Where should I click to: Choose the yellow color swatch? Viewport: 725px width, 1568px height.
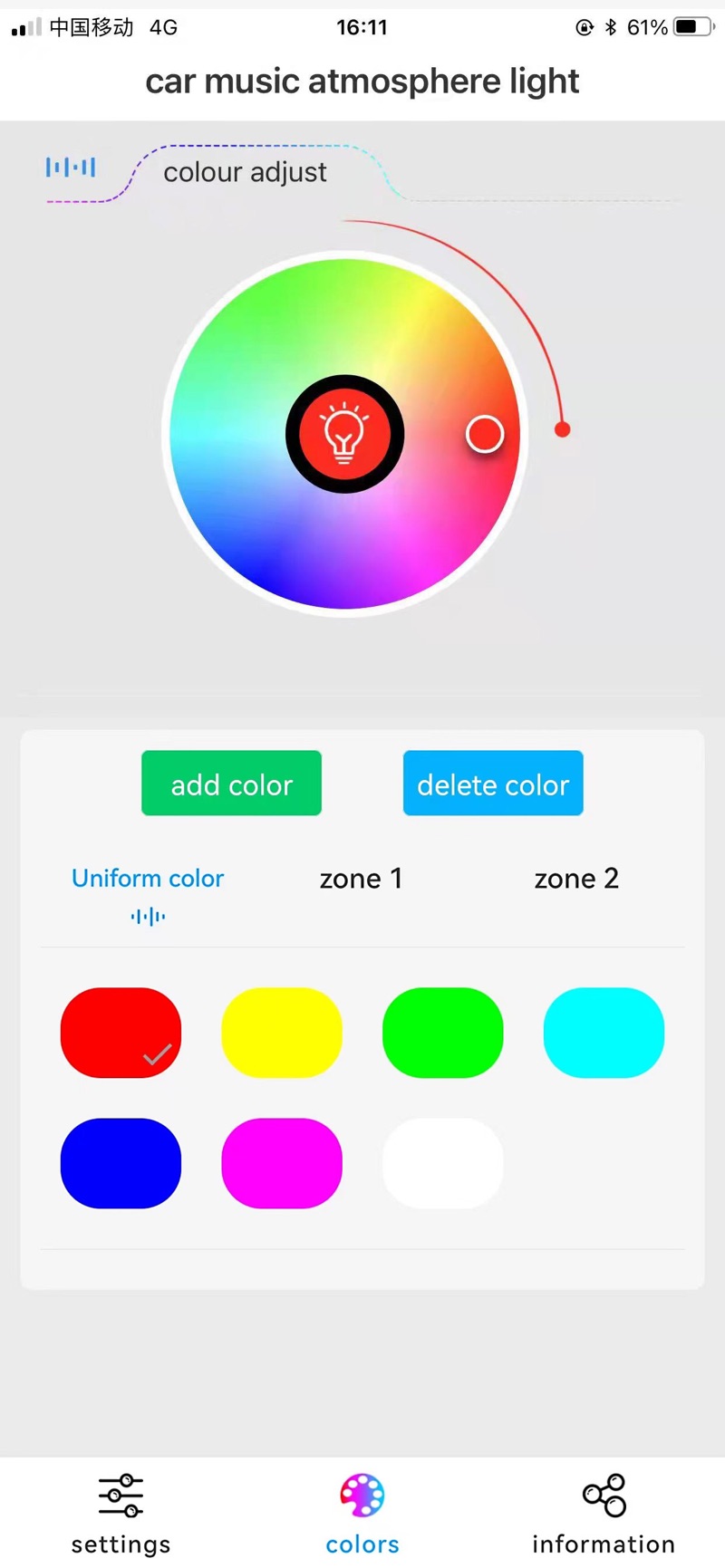pos(282,1033)
